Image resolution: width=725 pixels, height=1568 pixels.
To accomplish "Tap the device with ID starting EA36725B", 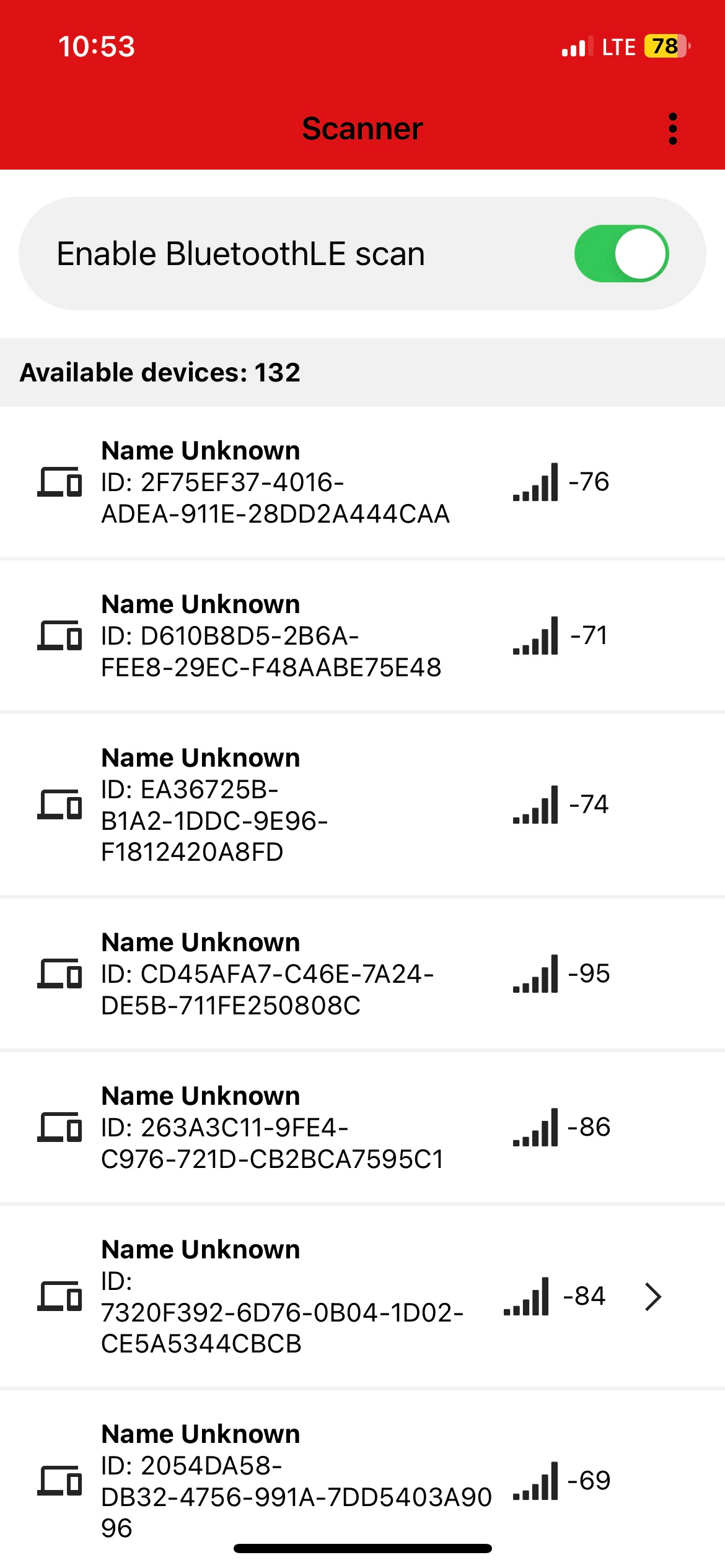I will click(248, 804).
